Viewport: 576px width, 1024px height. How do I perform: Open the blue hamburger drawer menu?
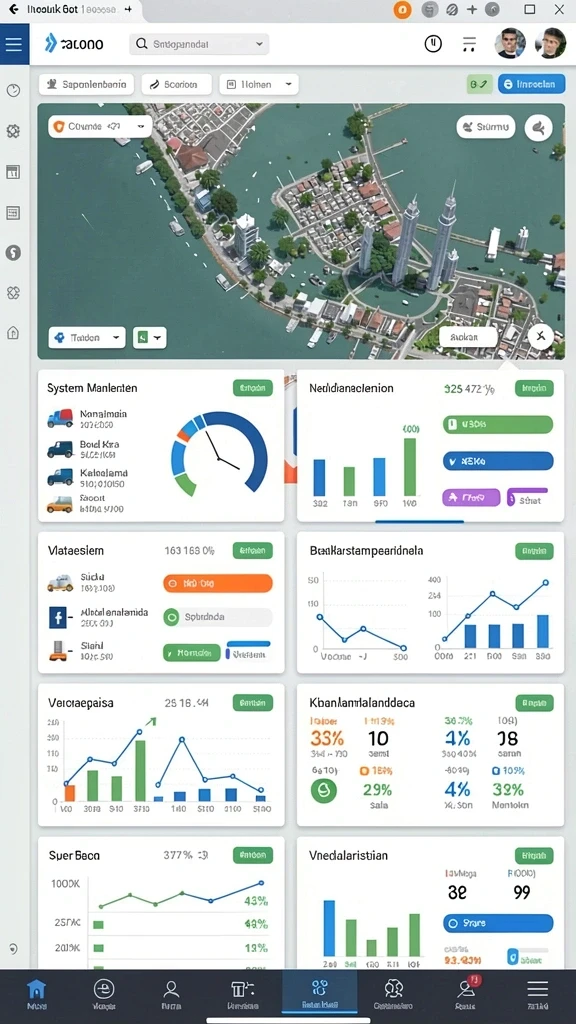coord(14,44)
